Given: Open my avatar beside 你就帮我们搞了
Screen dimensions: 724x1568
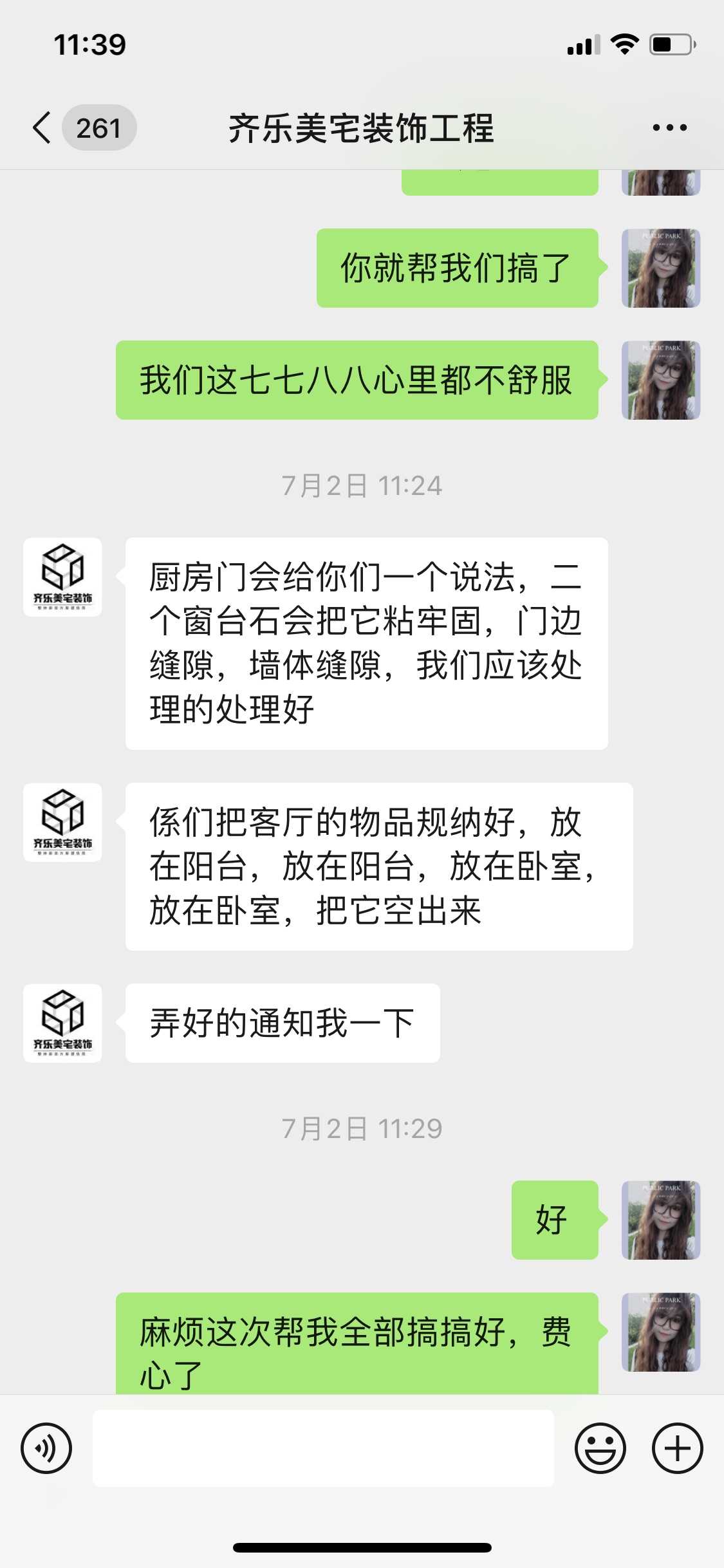Looking at the screenshot, I should [660, 268].
